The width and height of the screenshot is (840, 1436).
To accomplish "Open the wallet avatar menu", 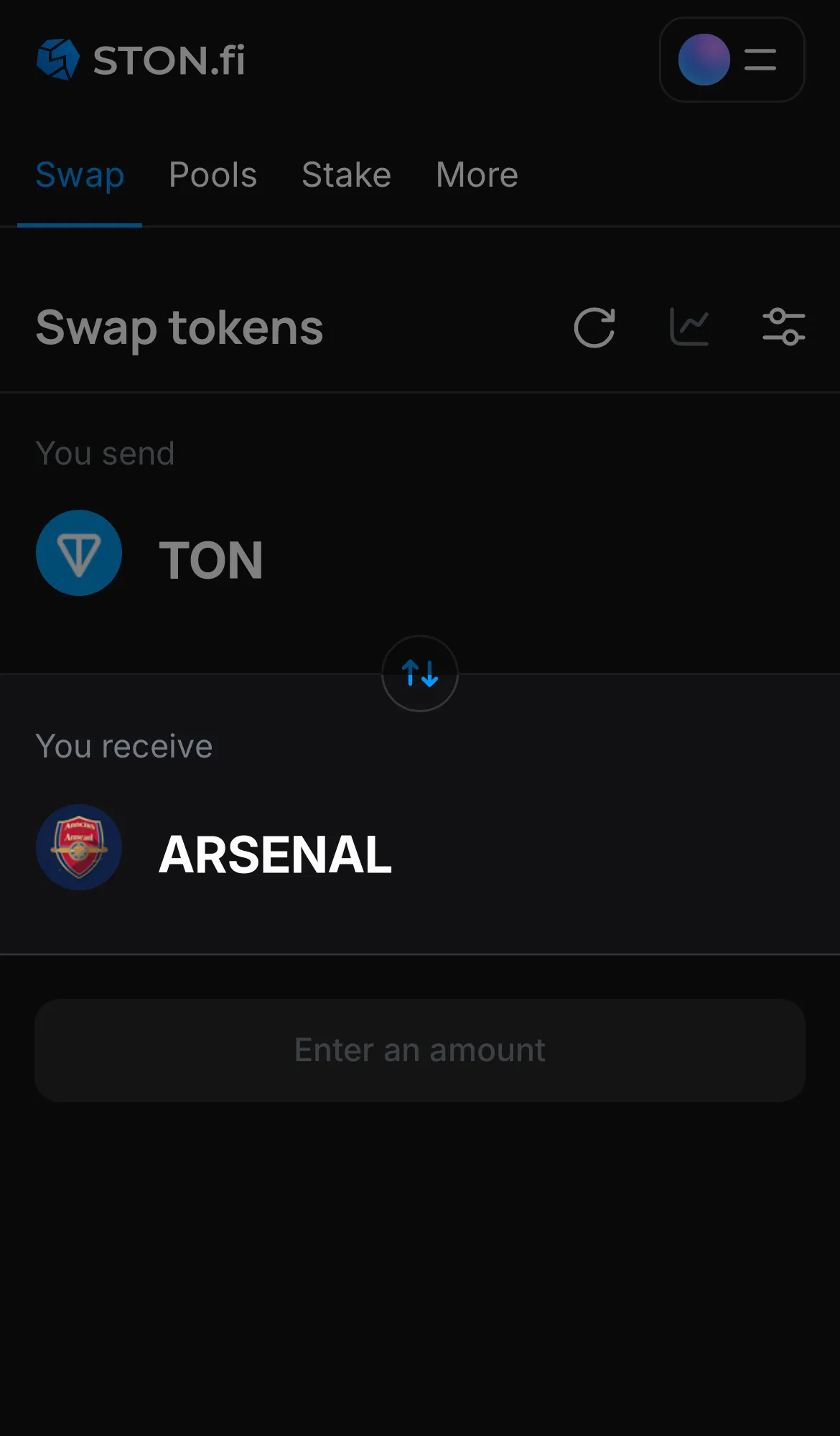I will [x=703, y=60].
